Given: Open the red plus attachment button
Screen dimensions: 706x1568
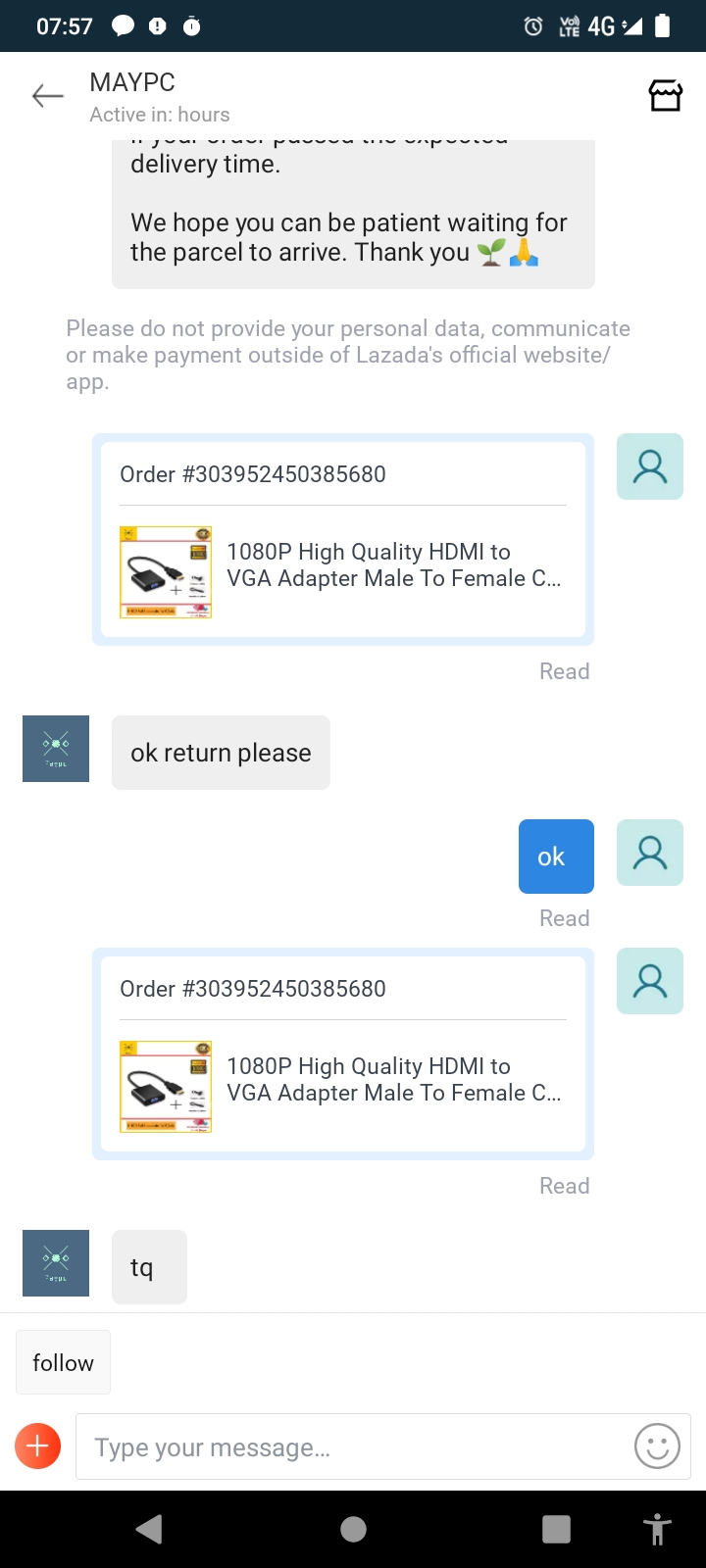Looking at the screenshot, I should (x=38, y=1446).
